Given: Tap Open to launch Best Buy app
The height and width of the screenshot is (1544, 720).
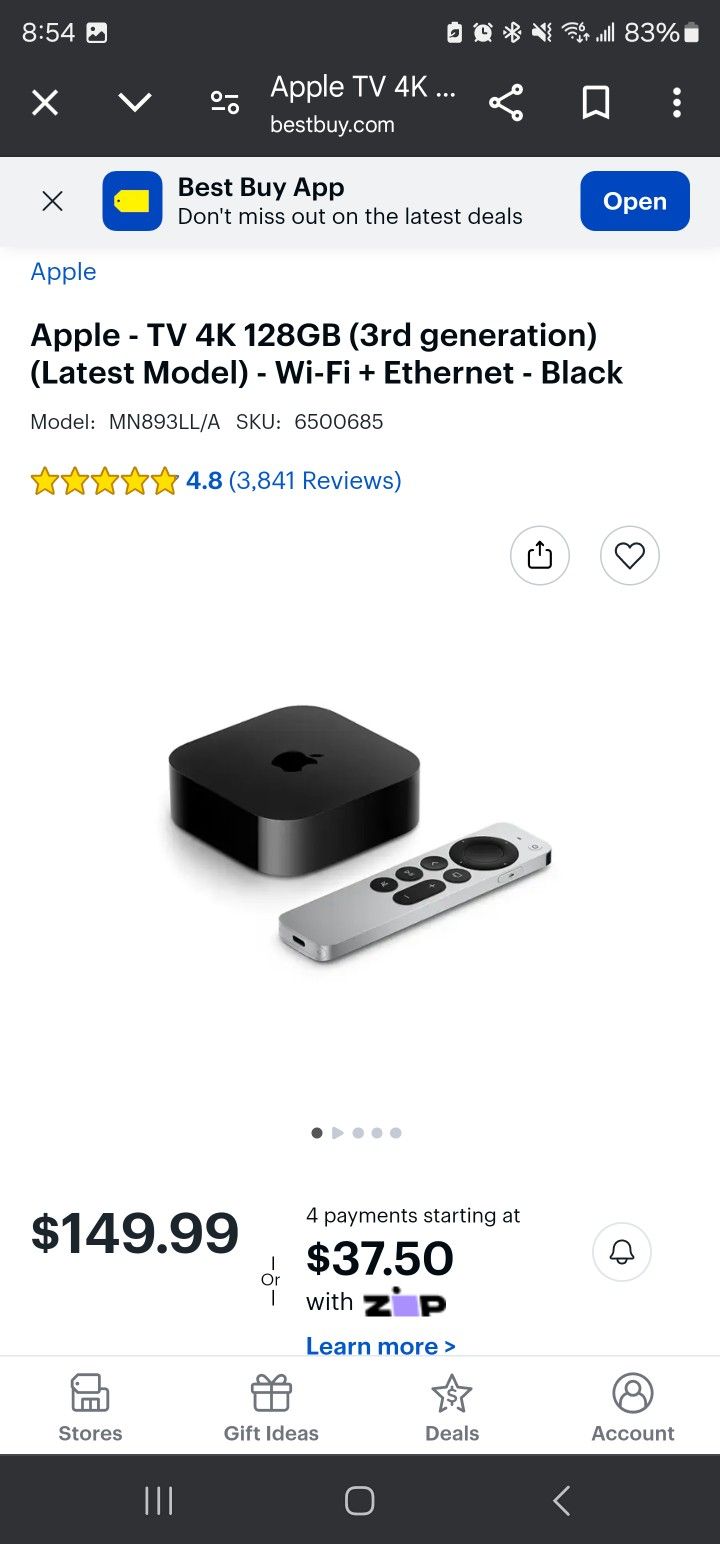Looking at the screenshot, I should point(634,201).
